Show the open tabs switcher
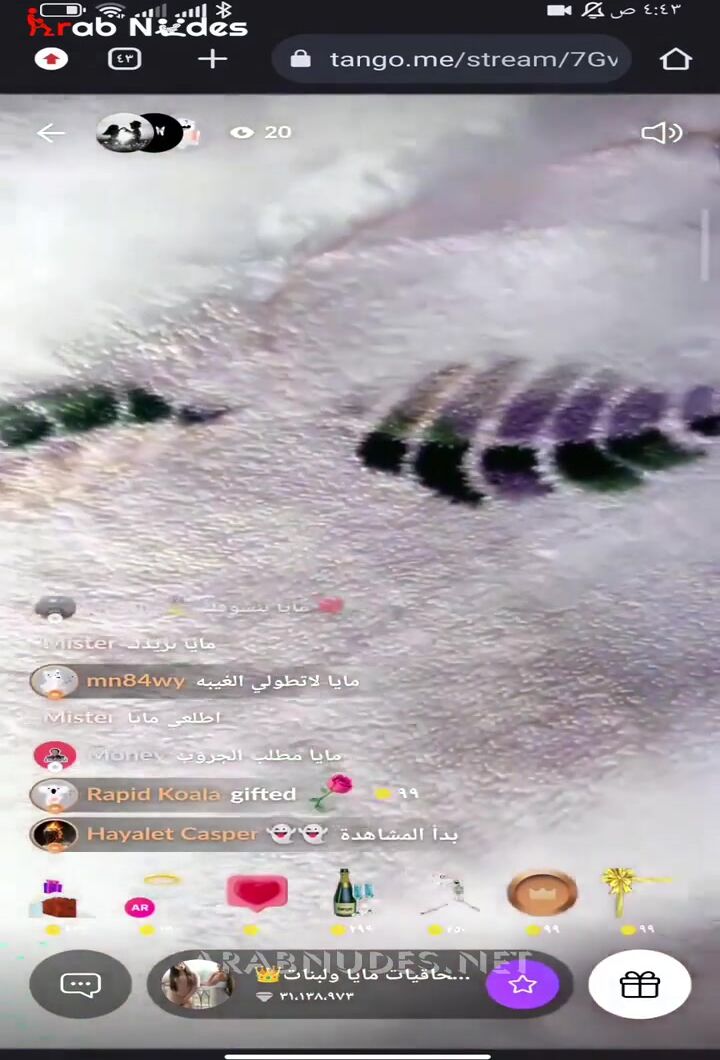The image size is (720, 1060). 125,59
